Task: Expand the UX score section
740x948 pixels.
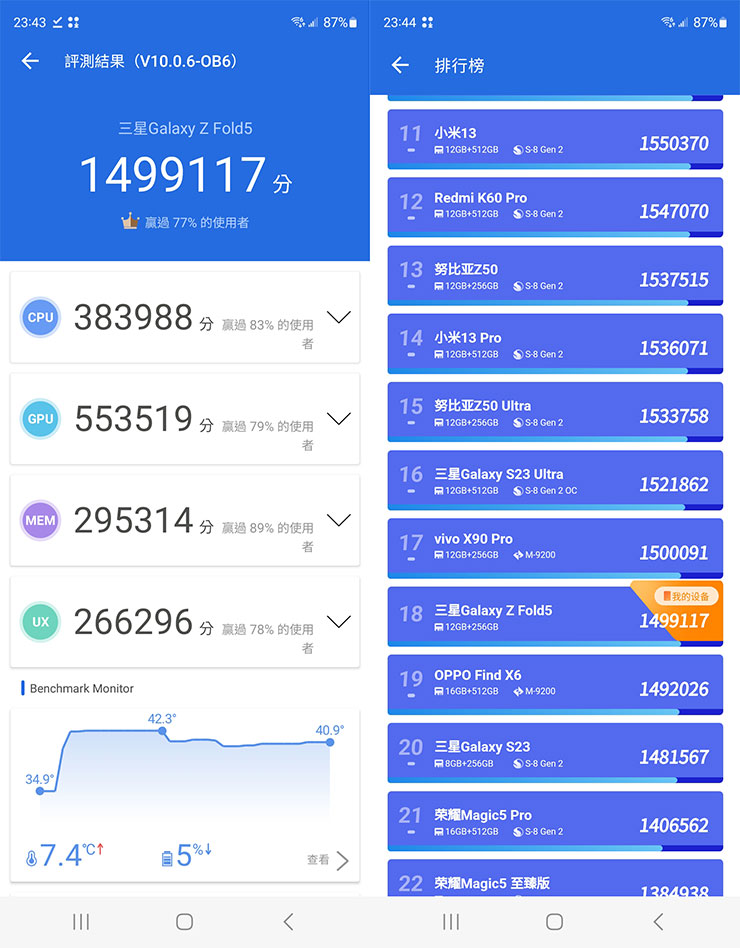Action: click(339, 622)
